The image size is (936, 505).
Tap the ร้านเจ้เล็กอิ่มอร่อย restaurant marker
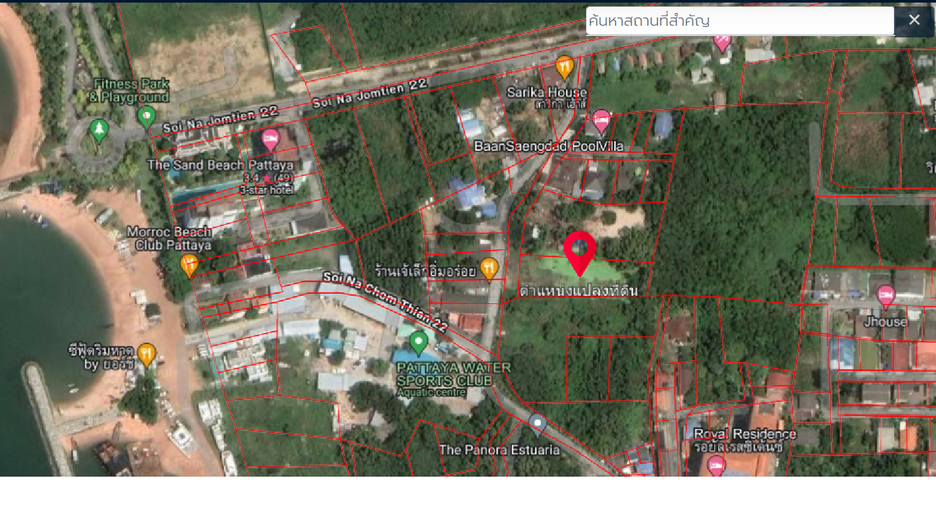tap(489, 269)
